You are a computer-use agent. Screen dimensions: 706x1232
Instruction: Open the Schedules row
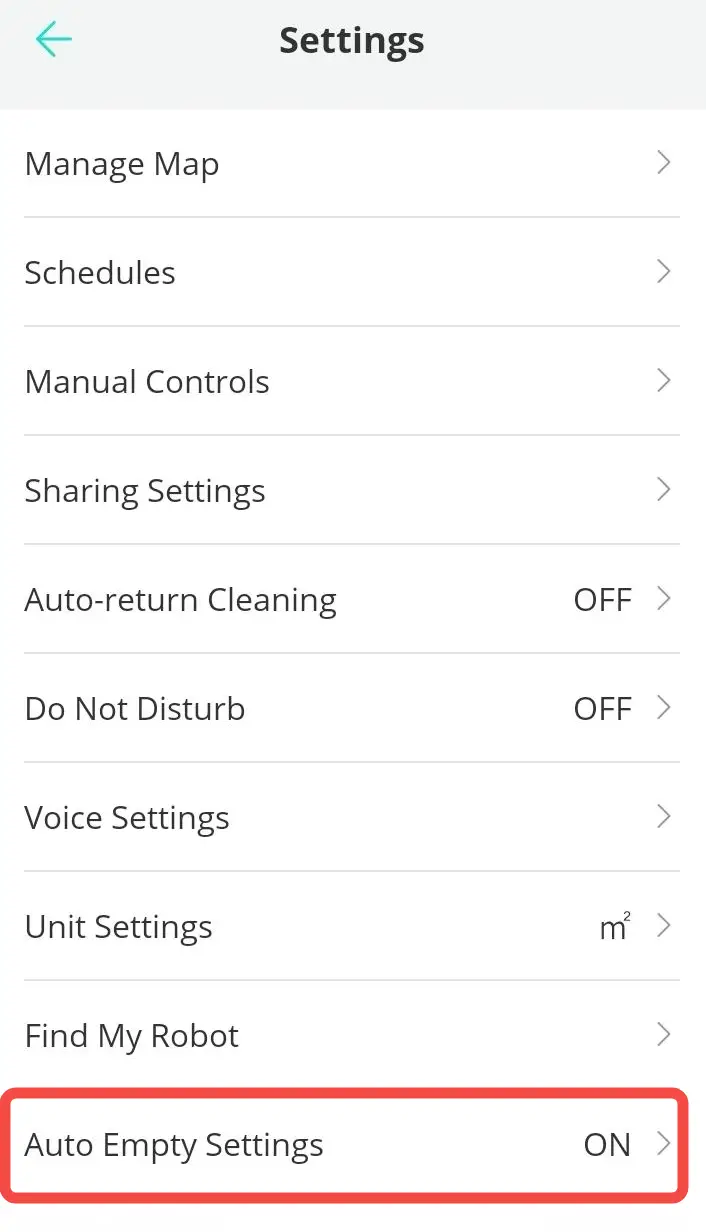point(350,273)
